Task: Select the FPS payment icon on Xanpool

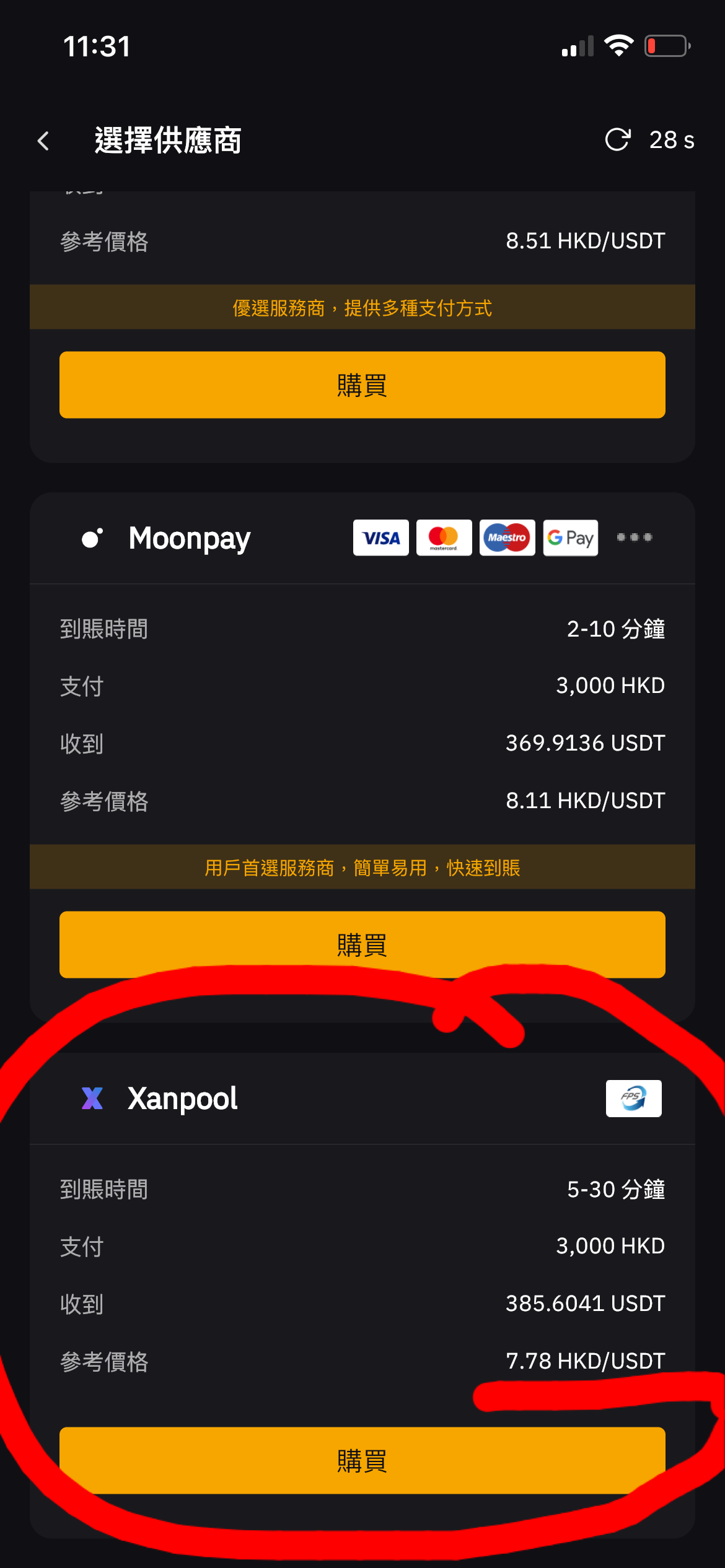Action: [x=634, y=1097]
